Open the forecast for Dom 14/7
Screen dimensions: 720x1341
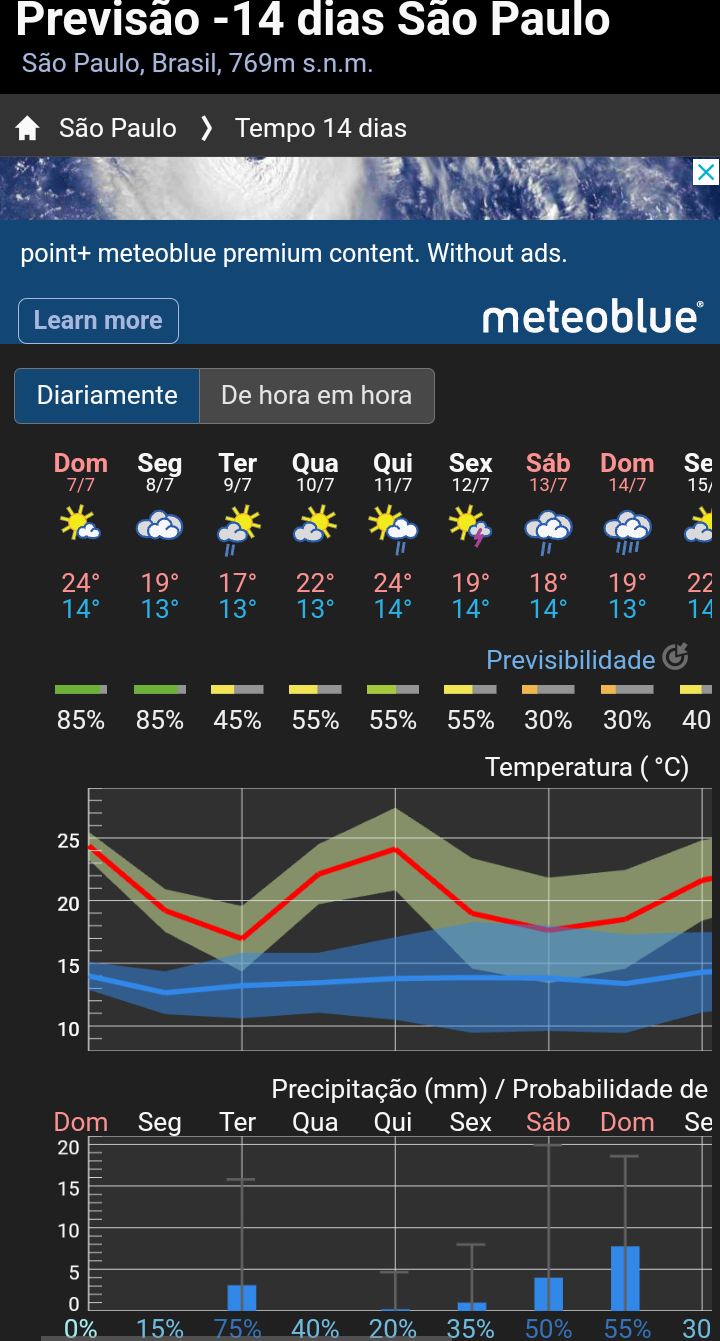(627, 535)
